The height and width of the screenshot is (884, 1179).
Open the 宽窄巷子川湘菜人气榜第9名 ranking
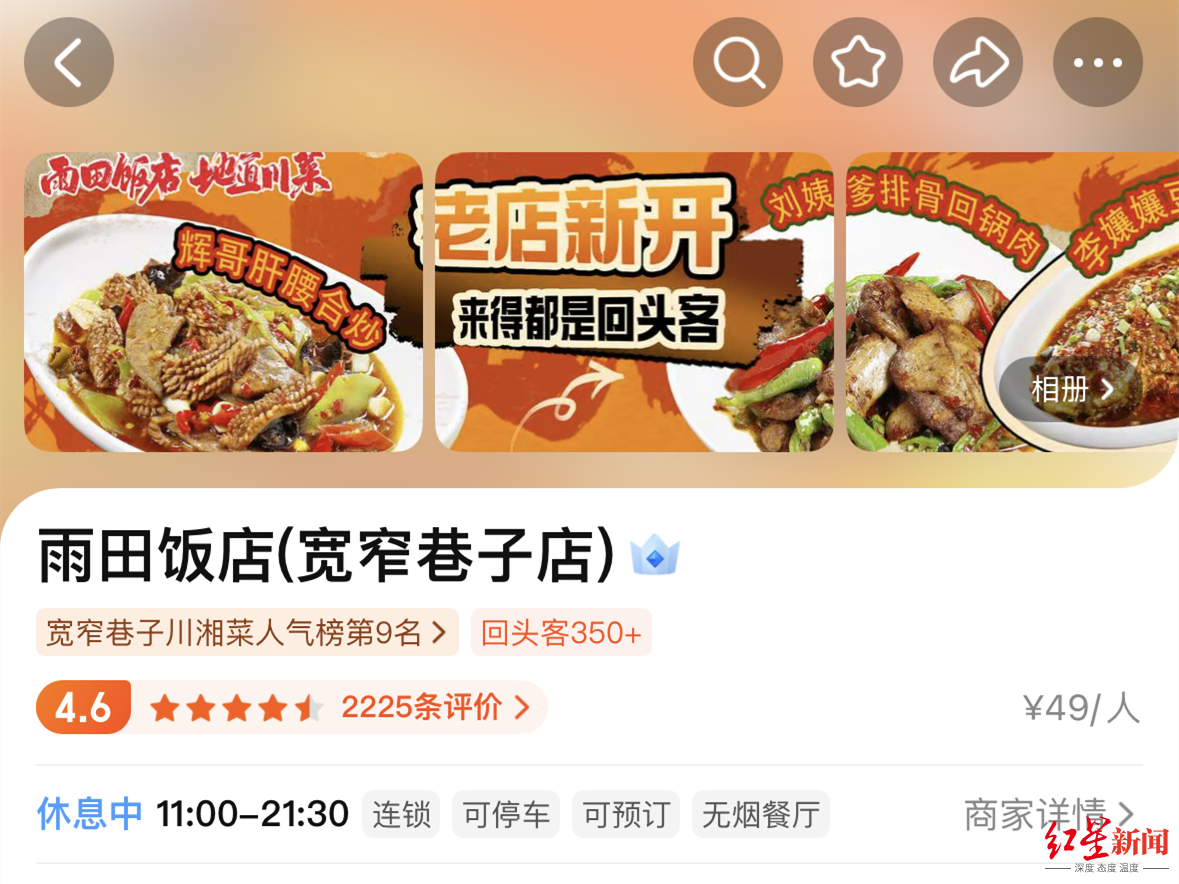(x=247, y=632)
